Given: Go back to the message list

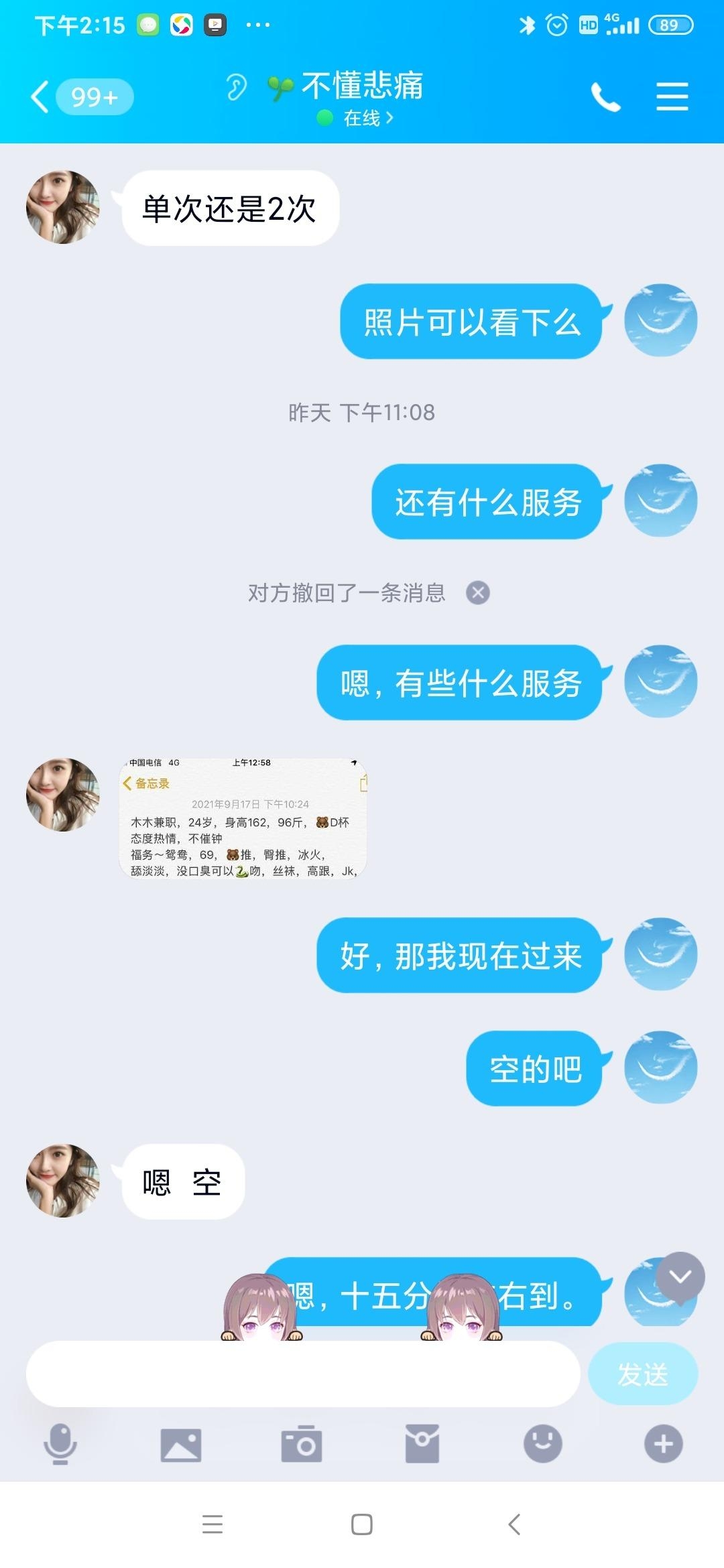Looking at the screenshot, I should tap(42, 97).
